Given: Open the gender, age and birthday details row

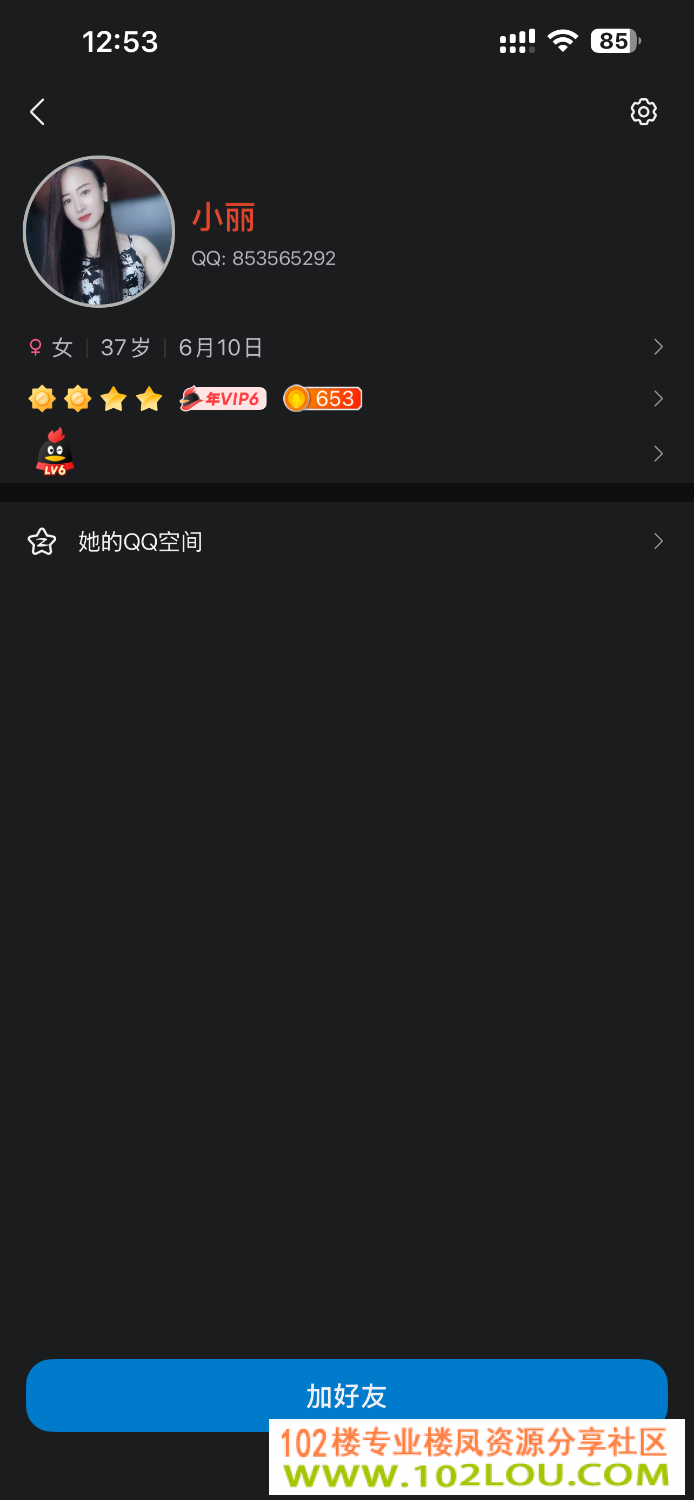Looking at the screenshot, I should [347, 347].
